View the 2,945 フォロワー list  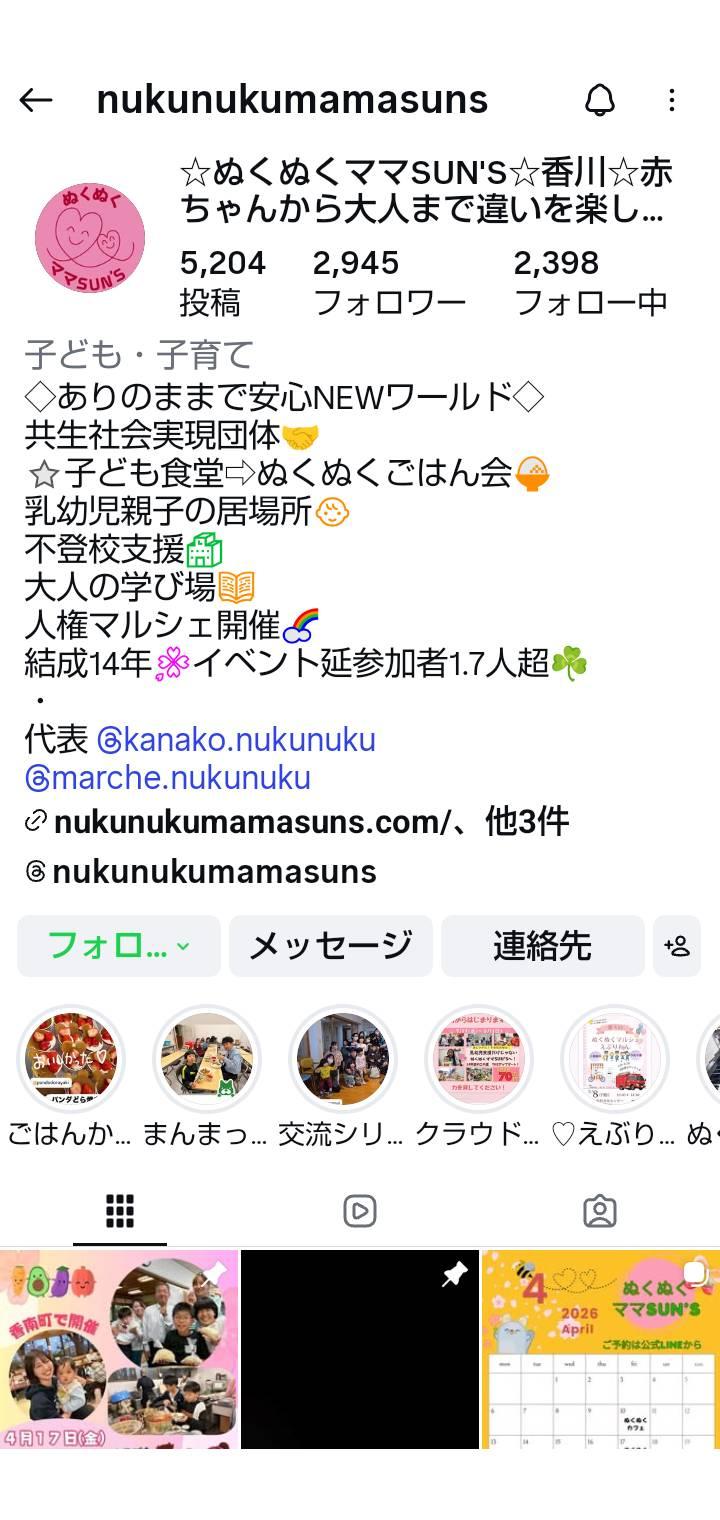pos(389,282)
